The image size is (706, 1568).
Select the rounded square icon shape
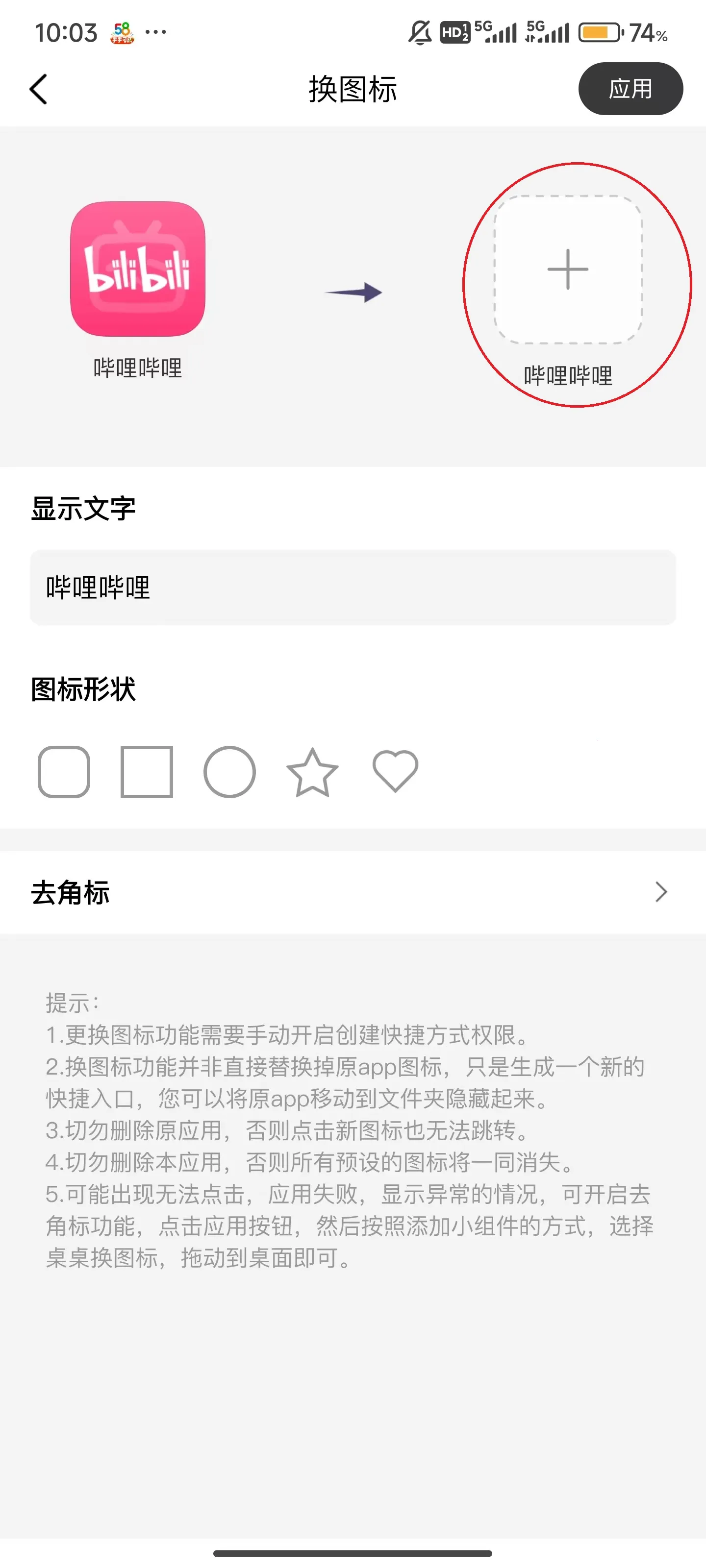pos(64,772)
